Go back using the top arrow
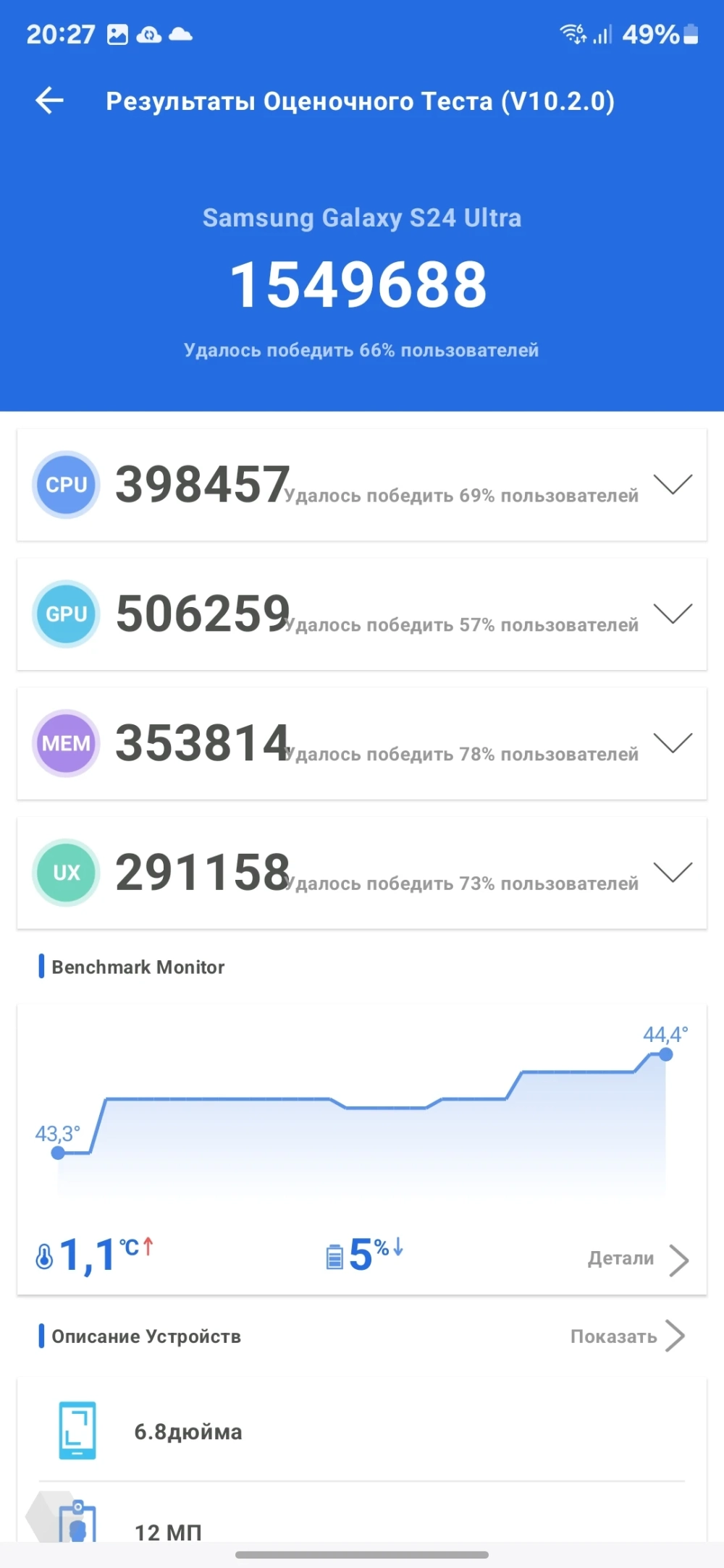724x1568 pixels. click(49, 101)
